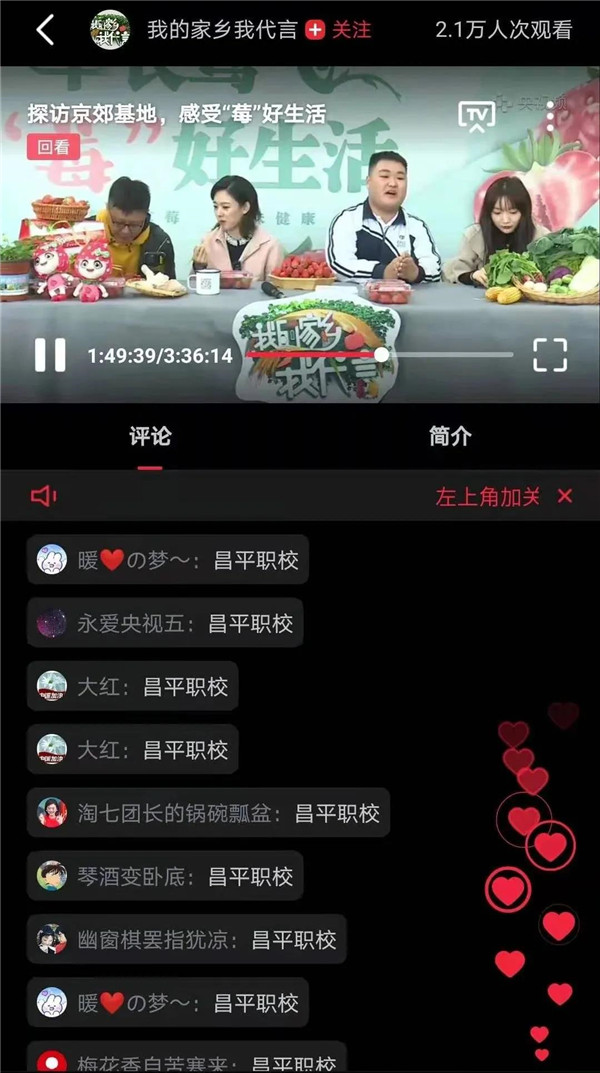Image resolution: width=600 pixels, height=1073 pixels.
Task: Open 淘七团长的锅碗瓢盆's comment
Action: [x=209, y=813]
